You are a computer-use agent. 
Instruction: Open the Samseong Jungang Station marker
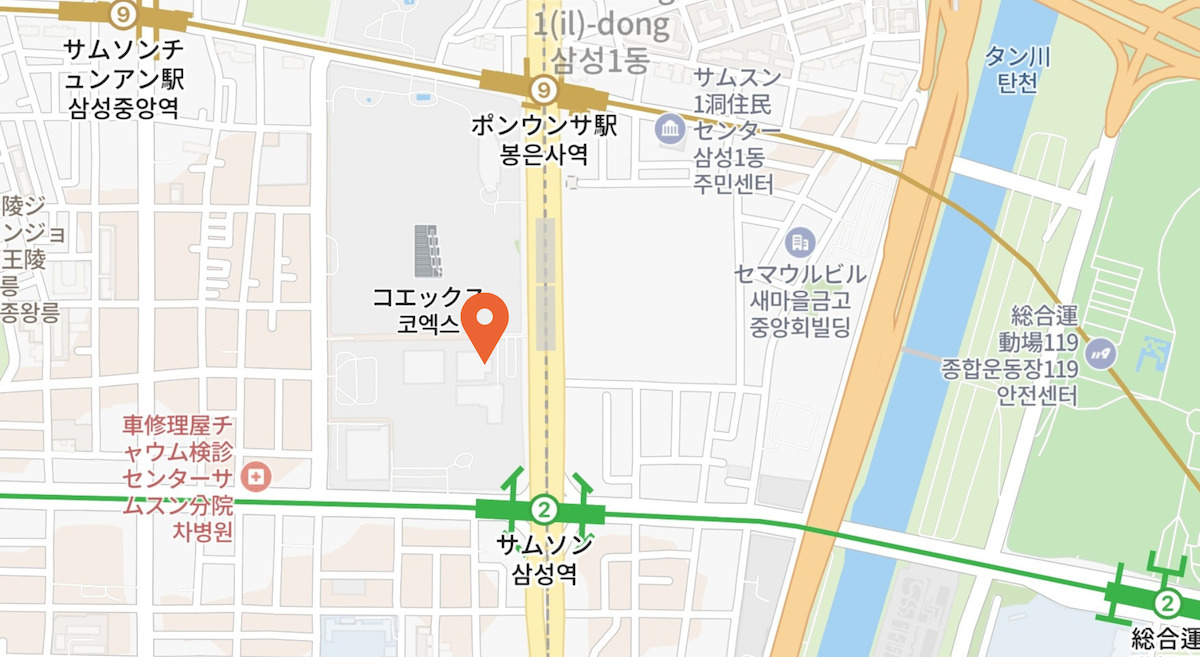coord(123,14)
